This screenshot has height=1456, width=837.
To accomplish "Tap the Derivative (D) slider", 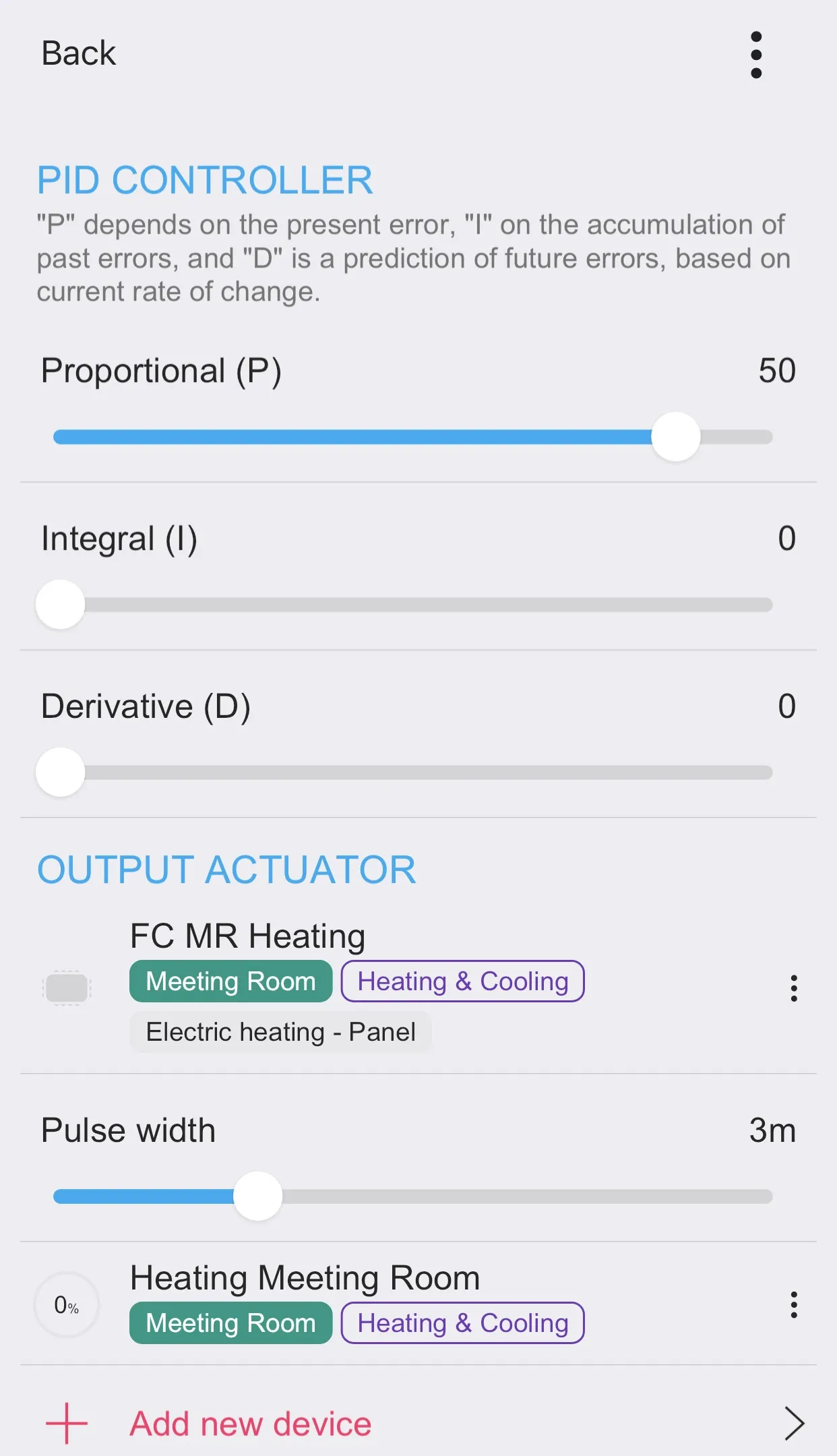I will pyautogui.click(x=61, y=772).
